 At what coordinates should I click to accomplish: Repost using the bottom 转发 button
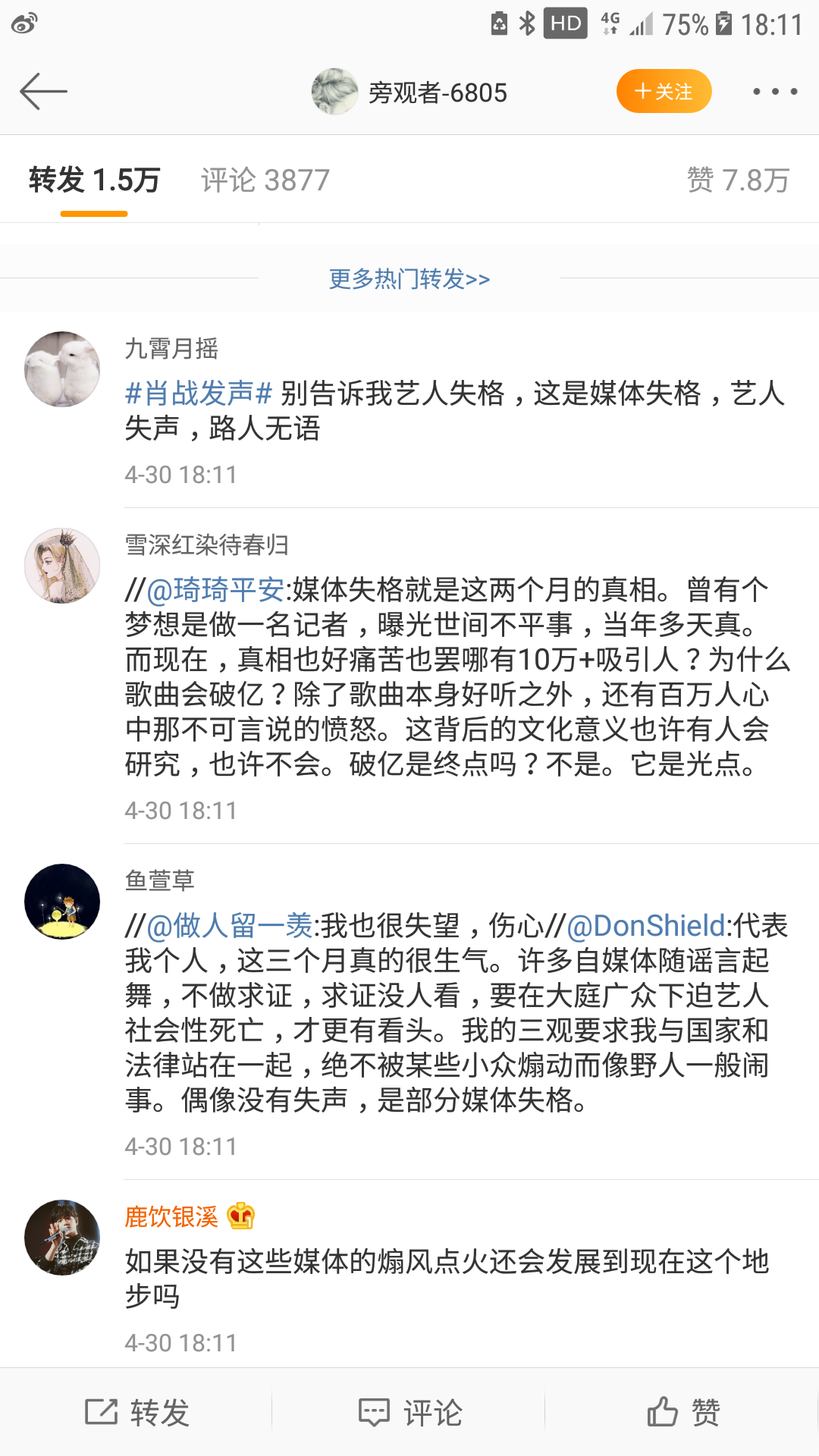click(136, 1413)
